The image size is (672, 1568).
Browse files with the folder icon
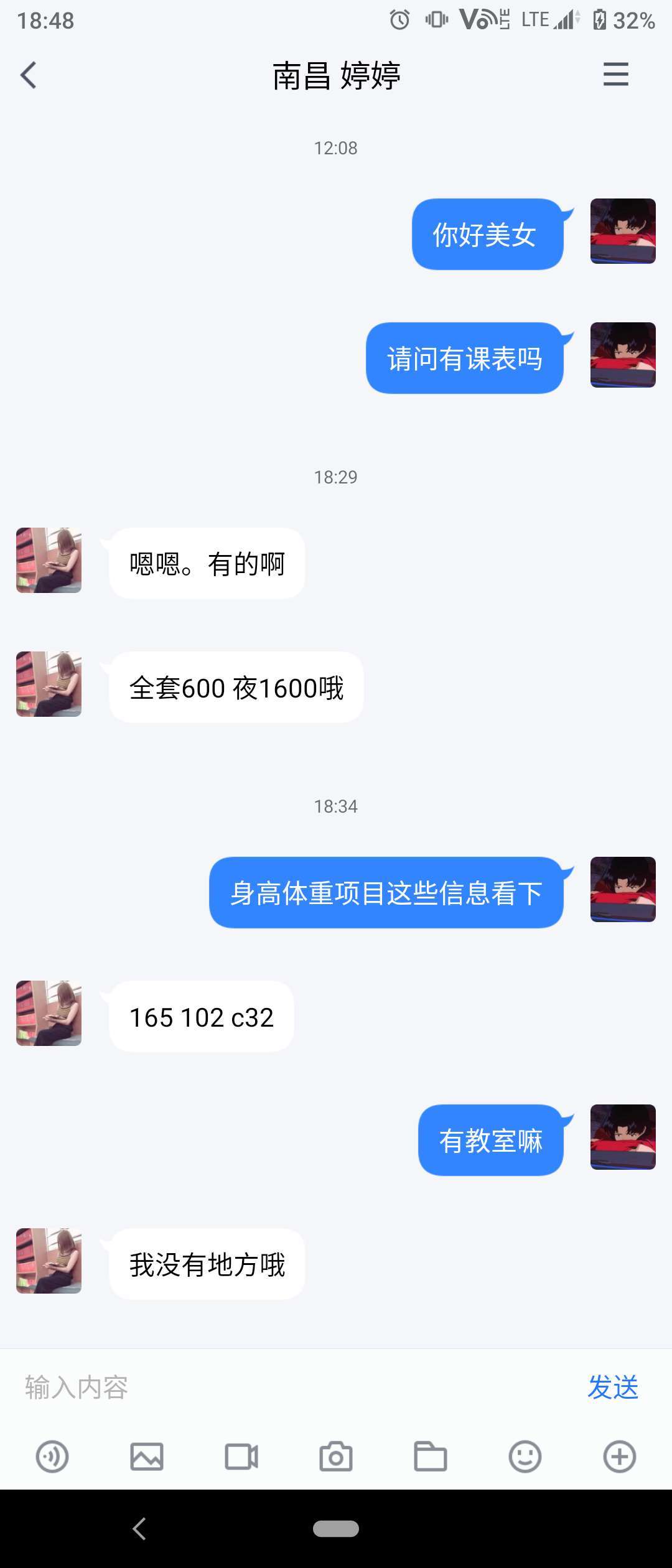(x=431, y=1455)
